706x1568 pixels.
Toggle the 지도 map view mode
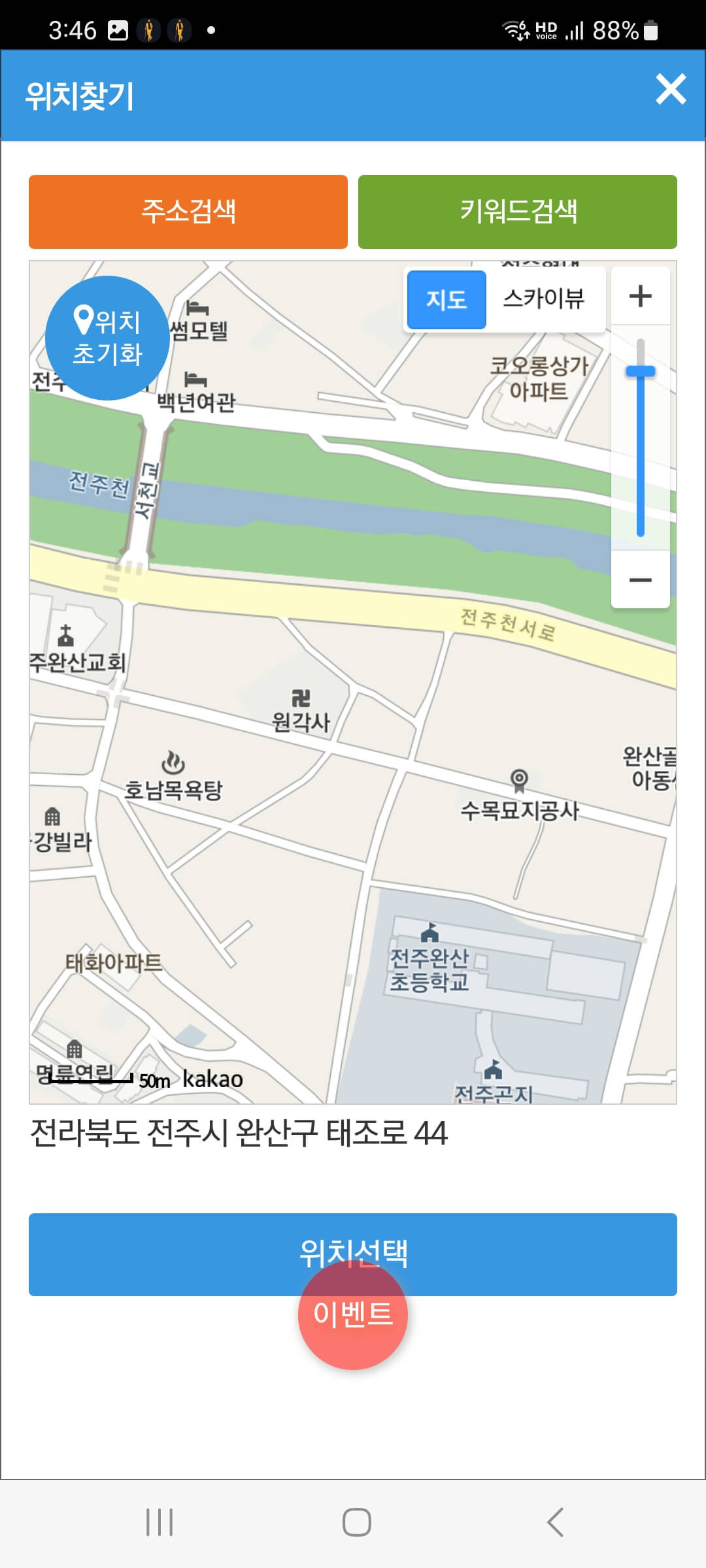click(x=446, y=299)
